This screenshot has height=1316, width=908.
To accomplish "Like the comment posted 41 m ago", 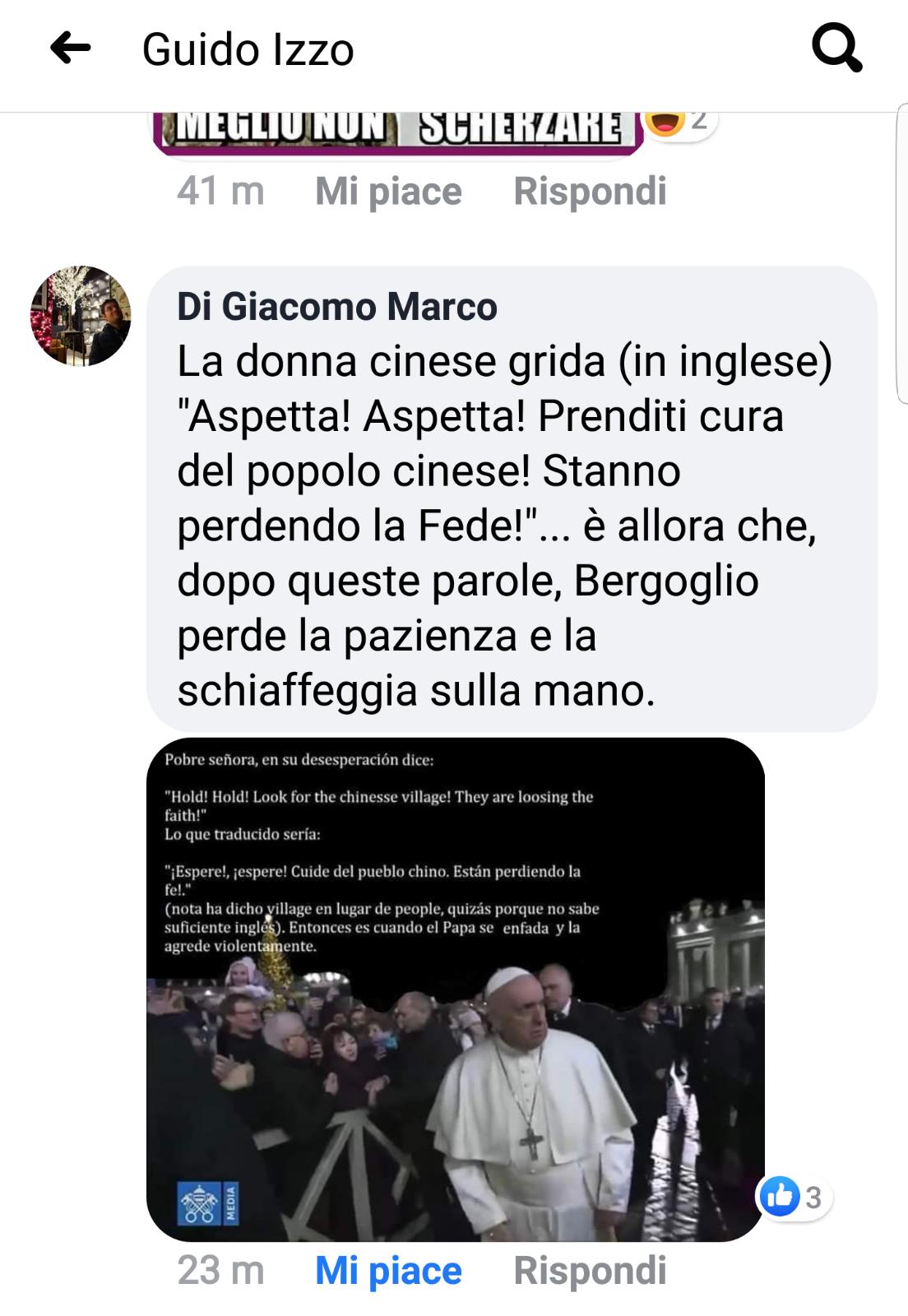I will click(388, 192).
